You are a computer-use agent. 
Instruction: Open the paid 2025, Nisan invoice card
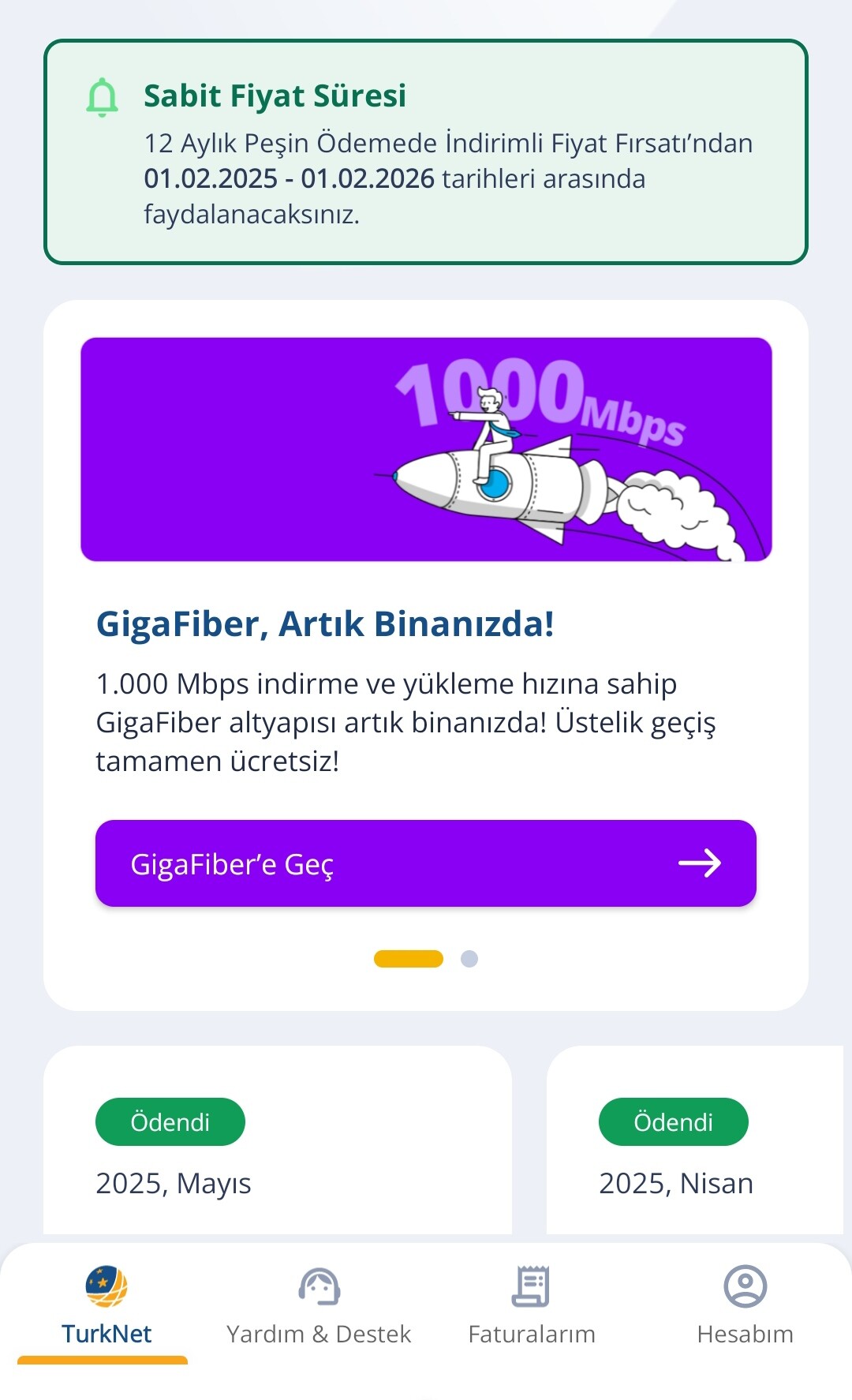[x=695, y=1140]
